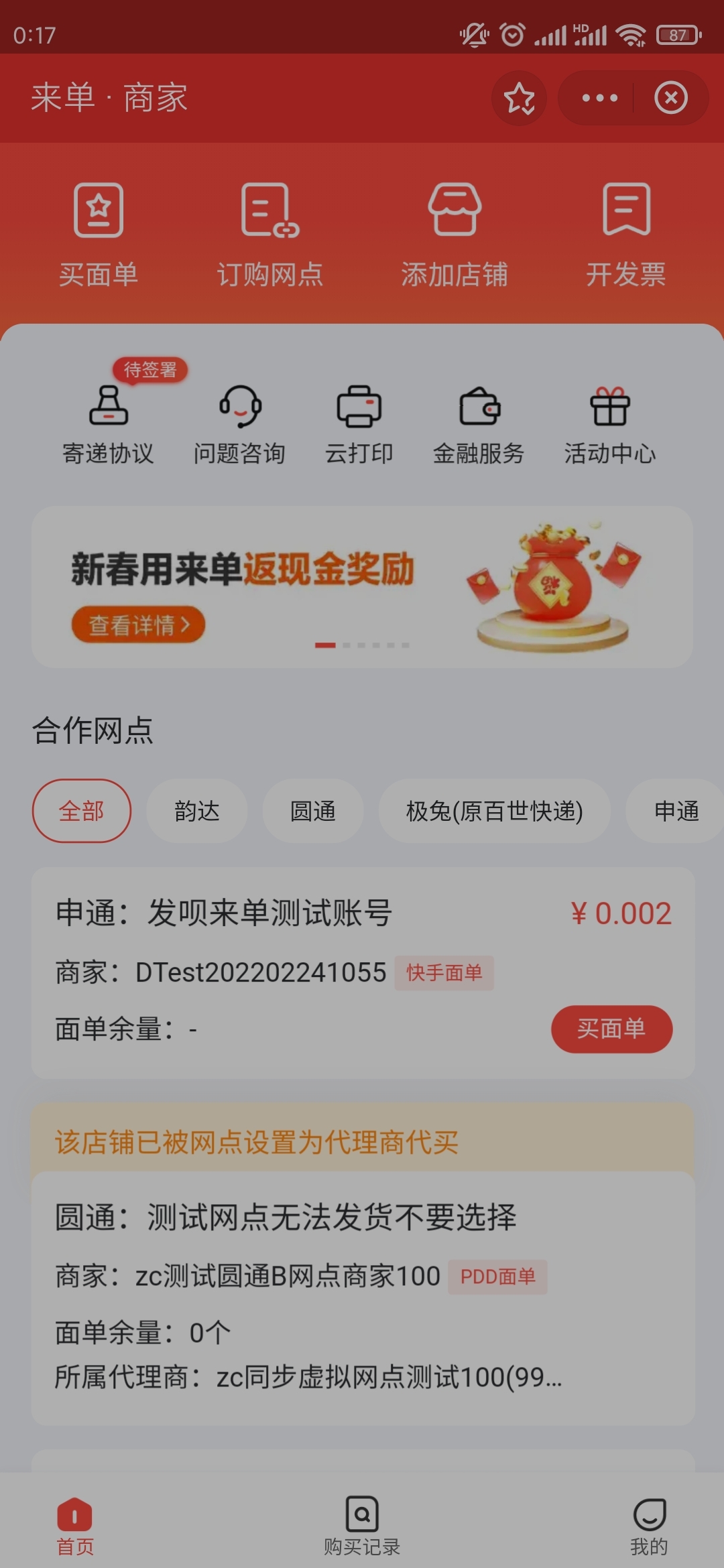Image resolution: width=724 pixels, height=1568 pixels.
Task: Select the 圆通 filter chip
Action: (313, 811)
